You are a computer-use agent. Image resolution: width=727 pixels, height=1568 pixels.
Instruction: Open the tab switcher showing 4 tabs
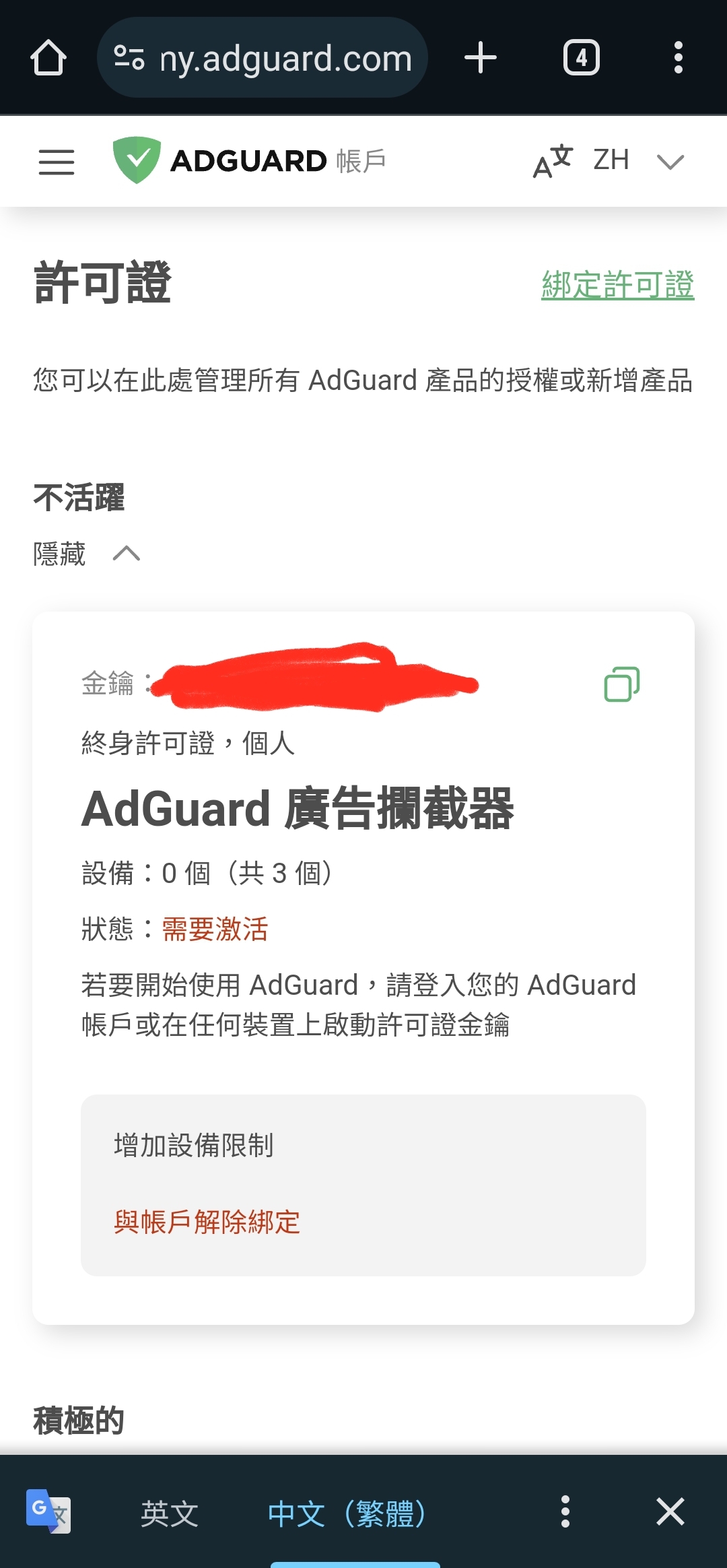582,58
